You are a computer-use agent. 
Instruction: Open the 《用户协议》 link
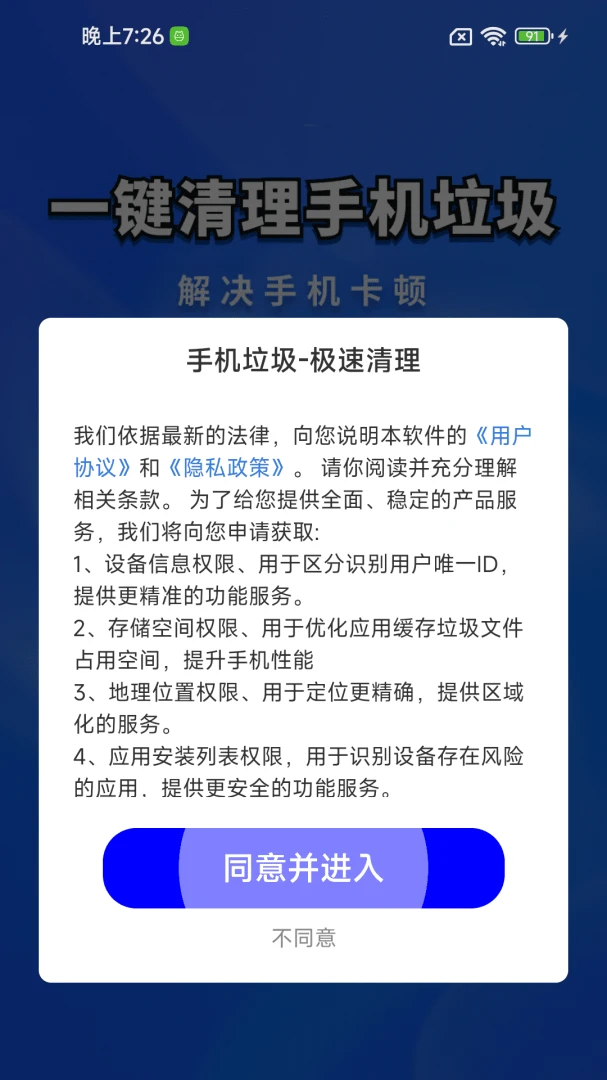[x=504, y=435]
